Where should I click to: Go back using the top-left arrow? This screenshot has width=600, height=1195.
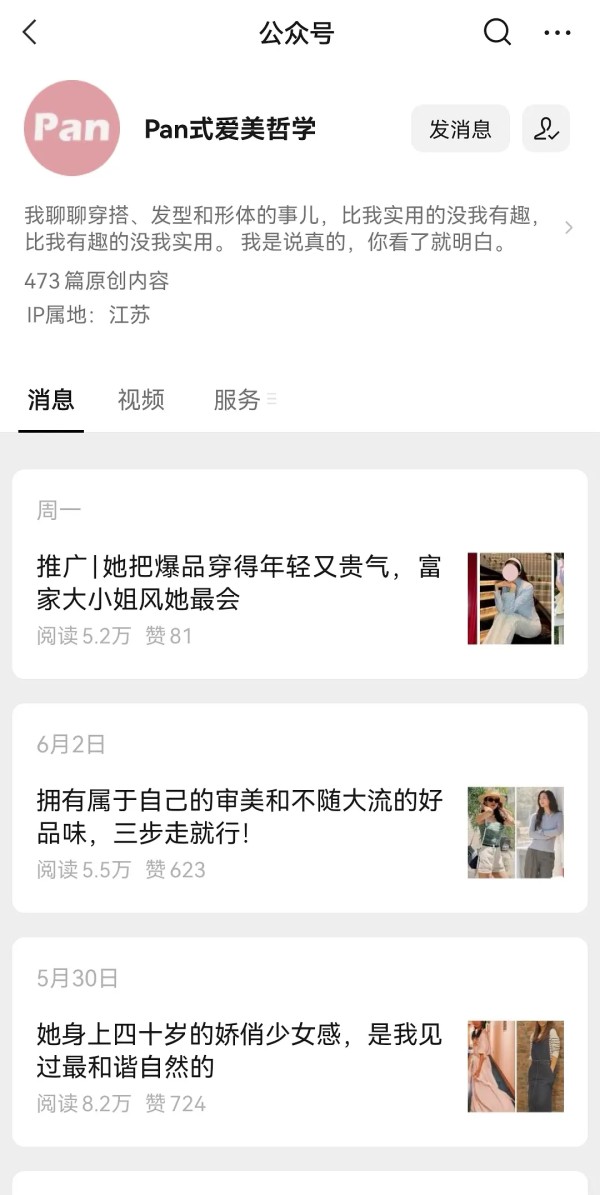(x=30, y=33)
